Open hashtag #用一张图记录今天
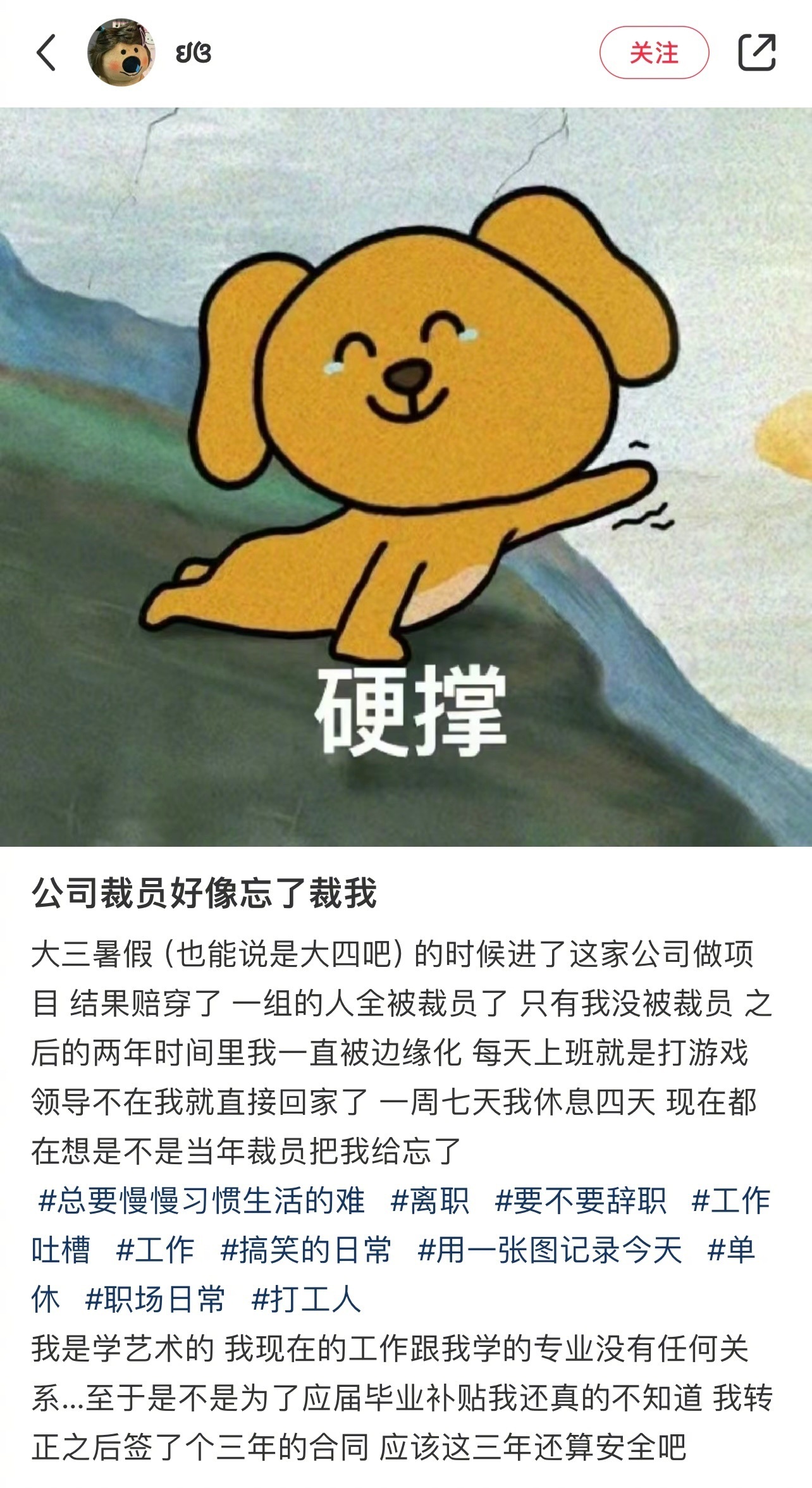The image size is (812, 1488). click(549, 1250)
